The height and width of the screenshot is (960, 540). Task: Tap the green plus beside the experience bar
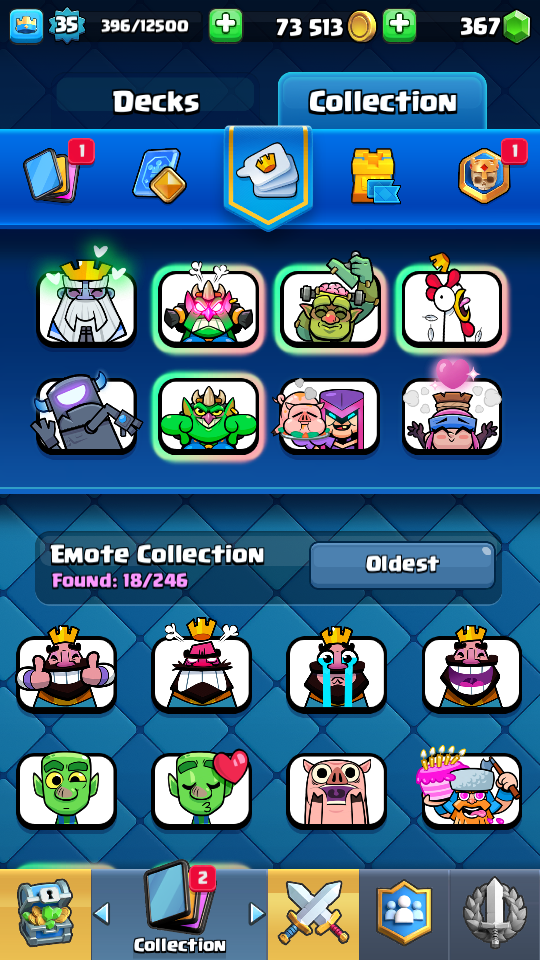pyautogui.click(x=225, y=26)
